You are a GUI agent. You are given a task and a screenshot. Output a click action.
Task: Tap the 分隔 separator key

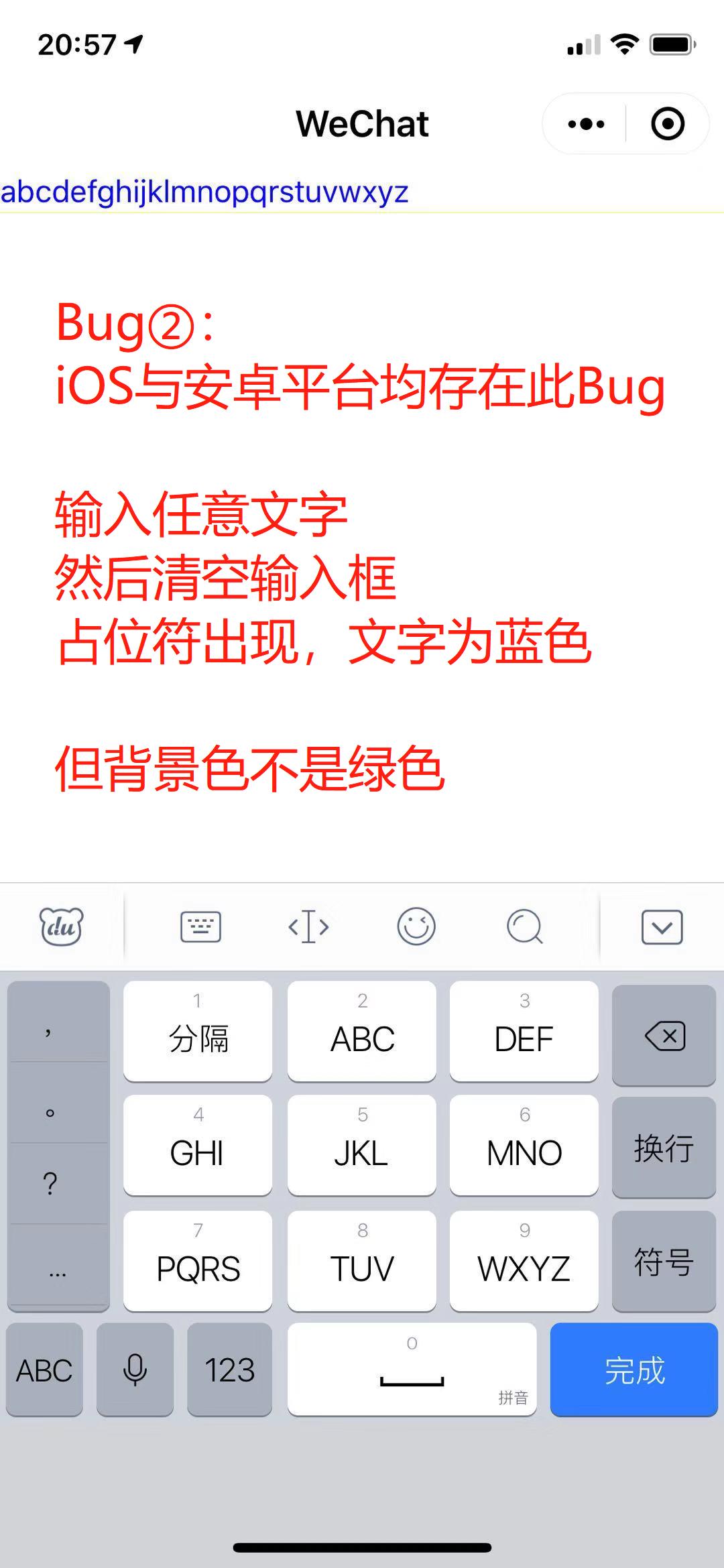click(x=198, y=1031)
